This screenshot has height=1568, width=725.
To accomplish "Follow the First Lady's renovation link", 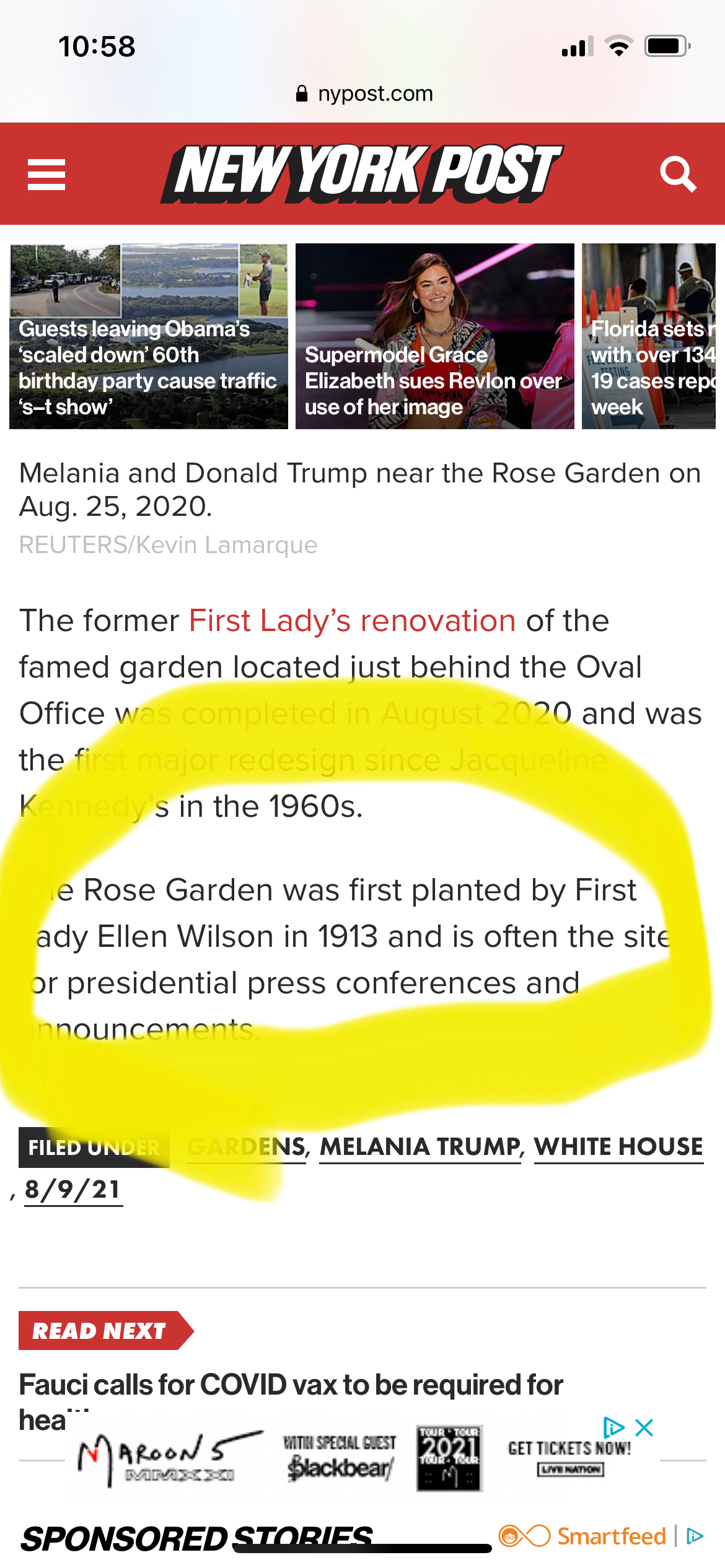I will tap(352, 621).
